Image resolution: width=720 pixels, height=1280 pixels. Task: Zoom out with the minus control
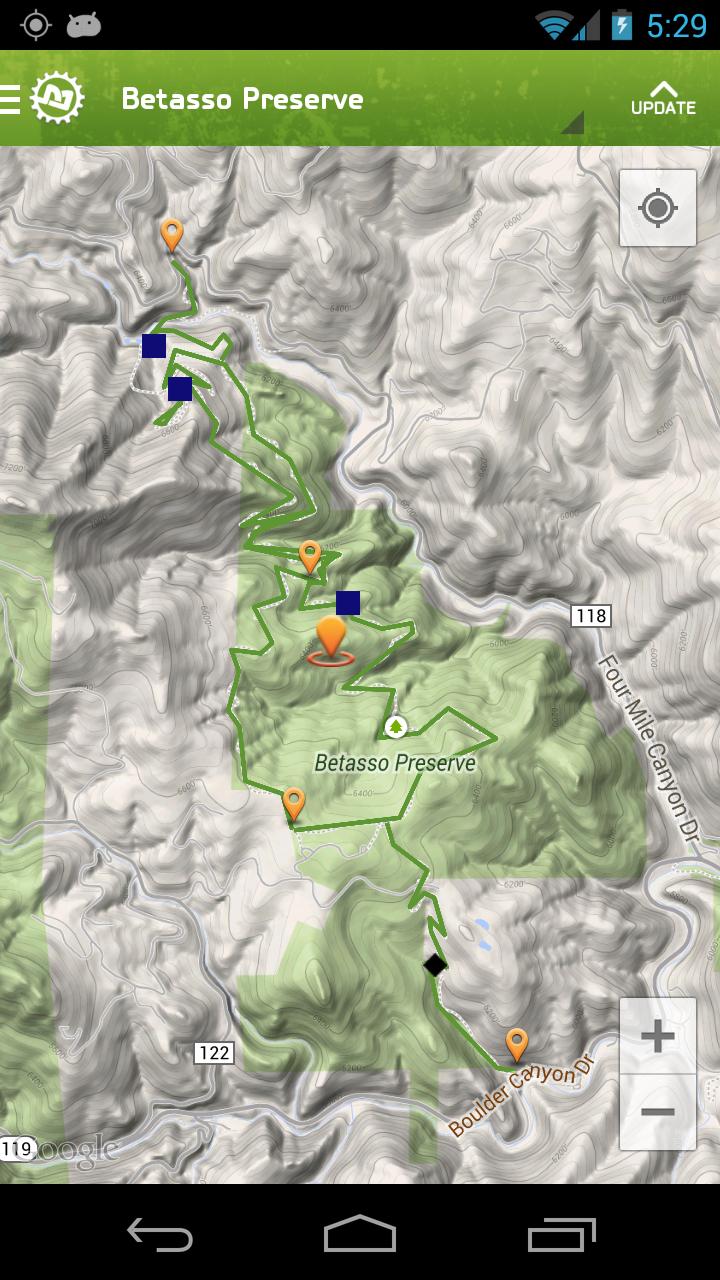pyautogui.click(x=656, y=1112)
